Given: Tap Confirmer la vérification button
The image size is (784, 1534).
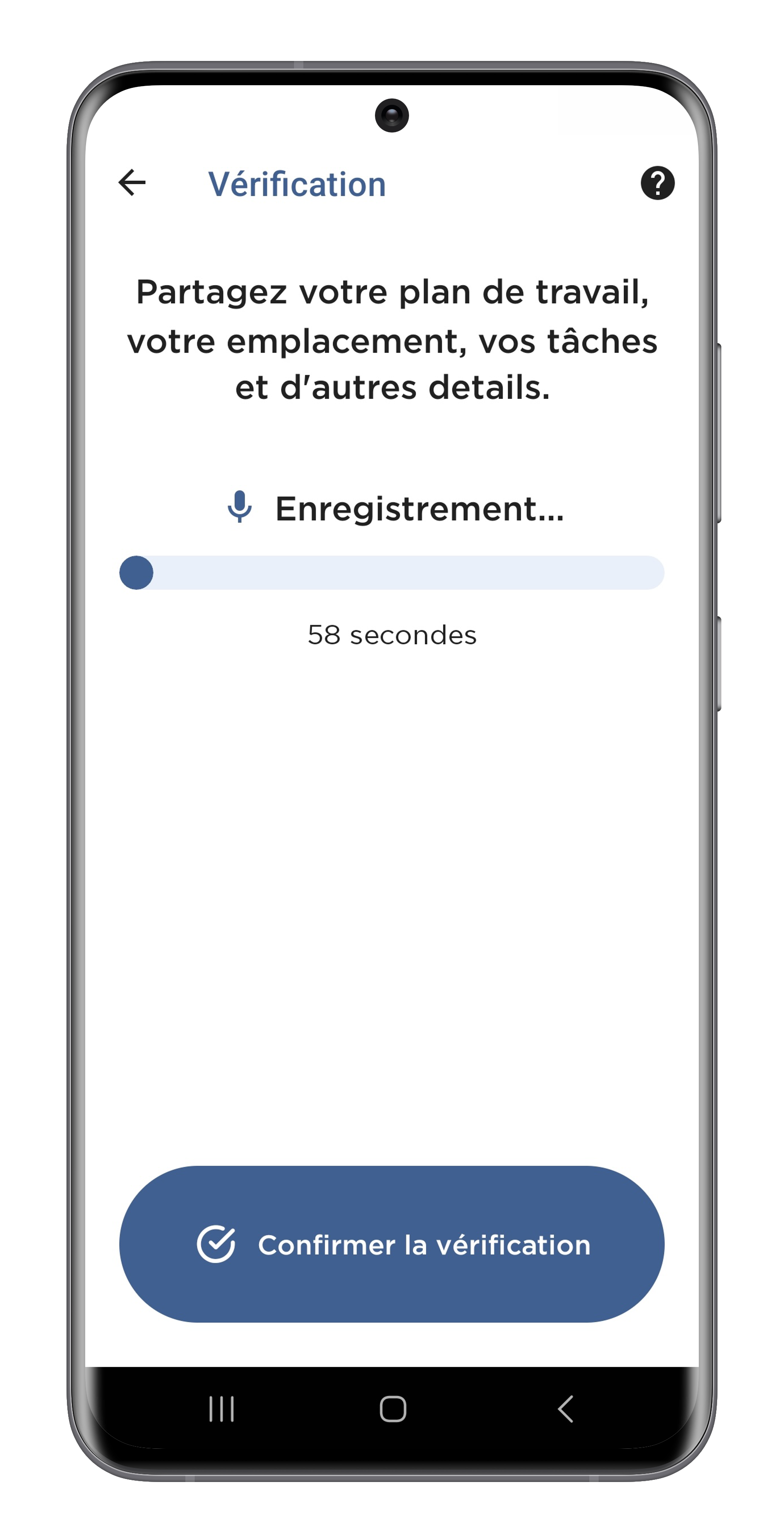Looking at the screenshot, I should pyautogui.click(x=392, y=1244).
